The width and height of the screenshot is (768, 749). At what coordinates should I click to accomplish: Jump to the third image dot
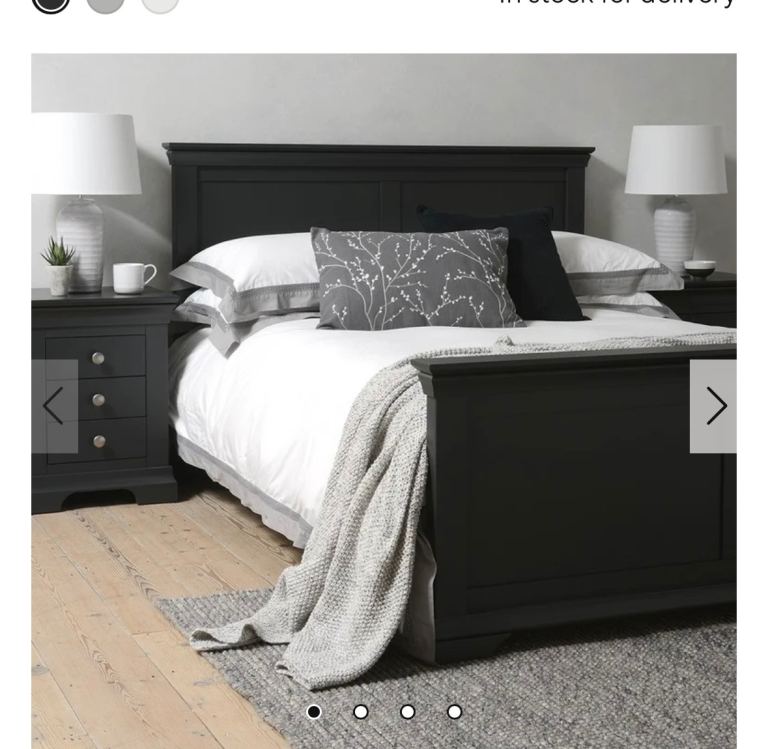(408, 711)
